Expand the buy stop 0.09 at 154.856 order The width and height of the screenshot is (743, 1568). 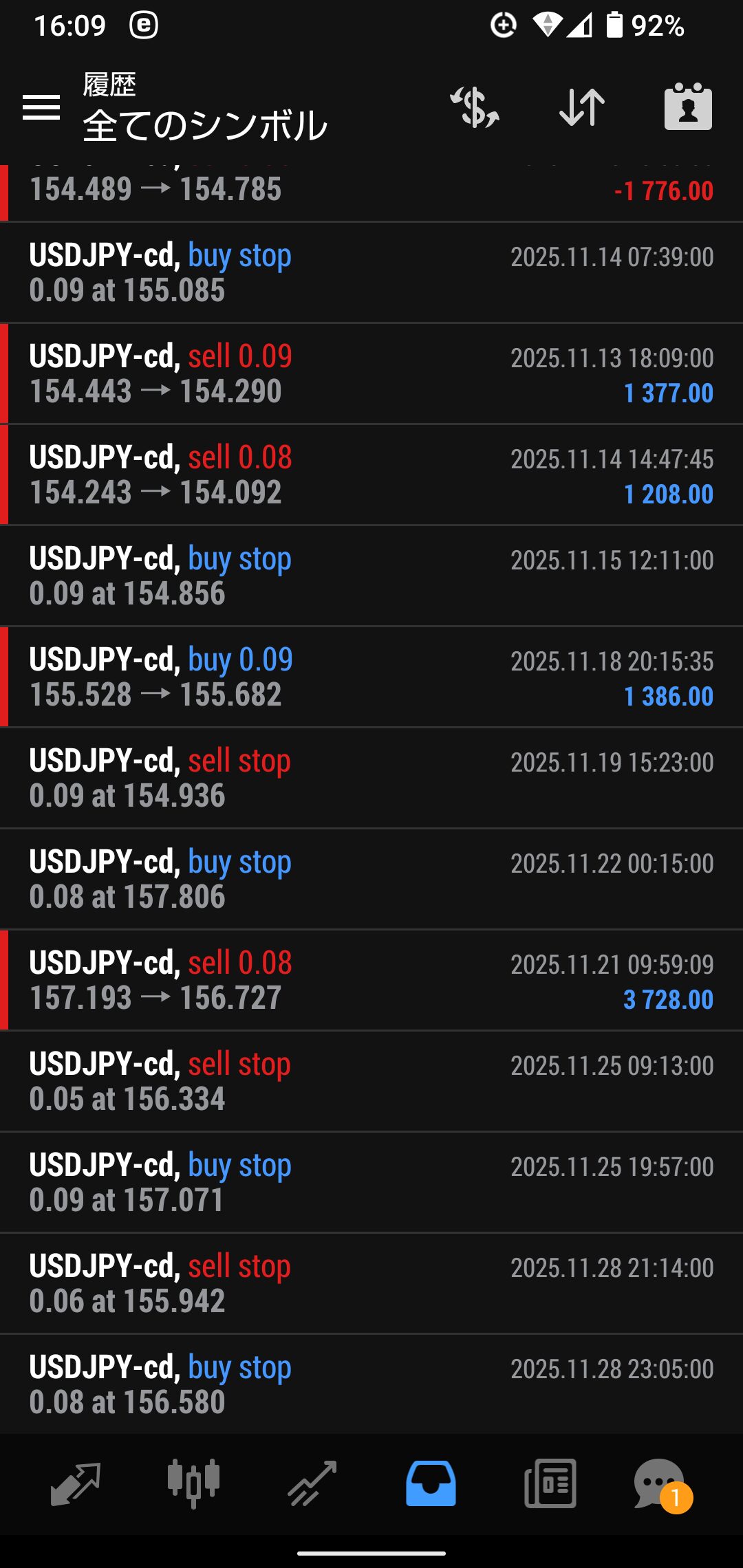371,576
